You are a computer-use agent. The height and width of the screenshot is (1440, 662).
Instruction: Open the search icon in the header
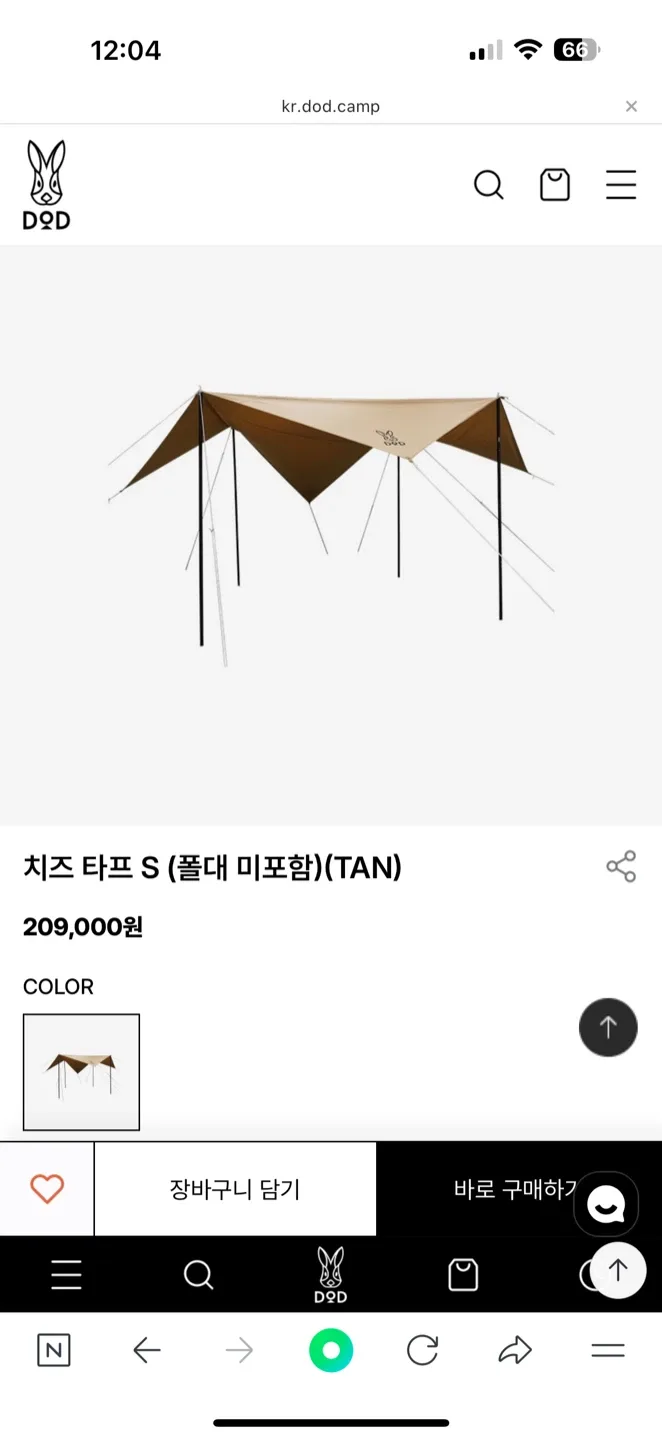coord(488,185)
